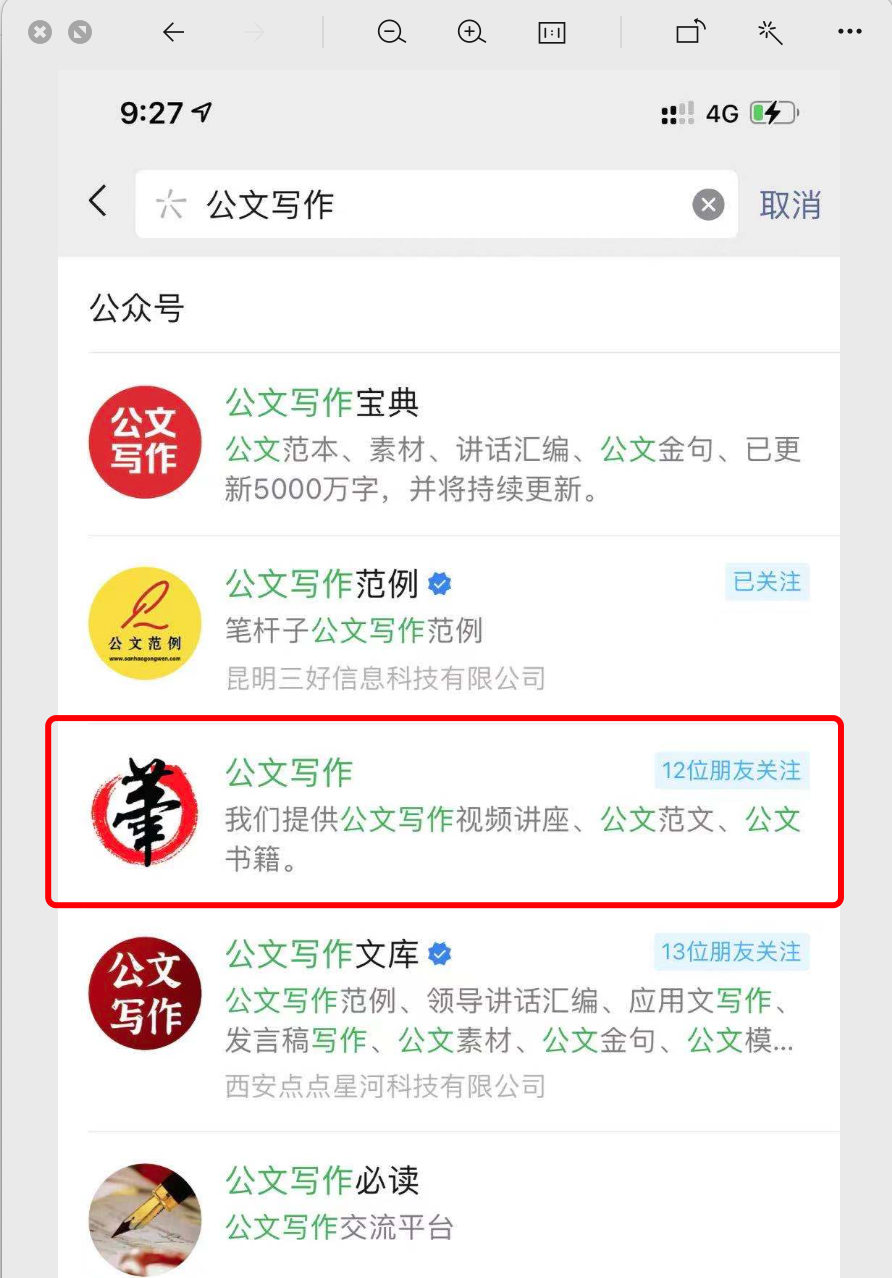Zoom in the image viewer
Screen dimensions: 892x1278
point(471,32)
